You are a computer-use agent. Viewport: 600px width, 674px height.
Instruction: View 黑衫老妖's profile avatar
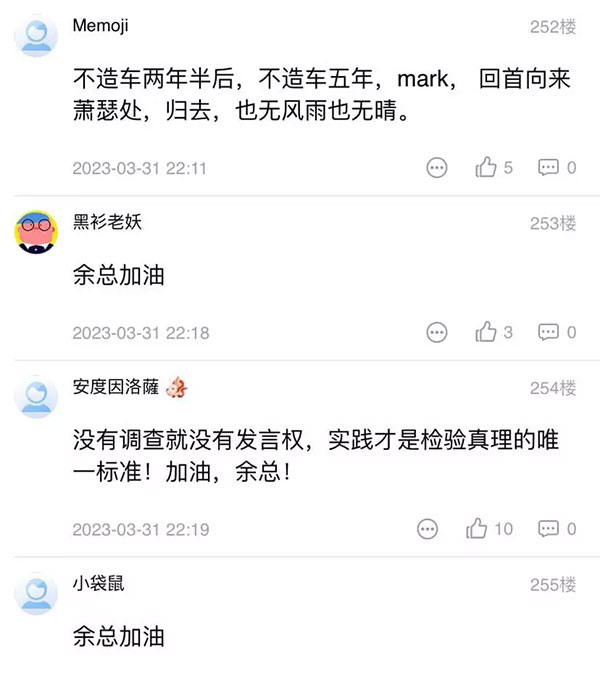37,233
